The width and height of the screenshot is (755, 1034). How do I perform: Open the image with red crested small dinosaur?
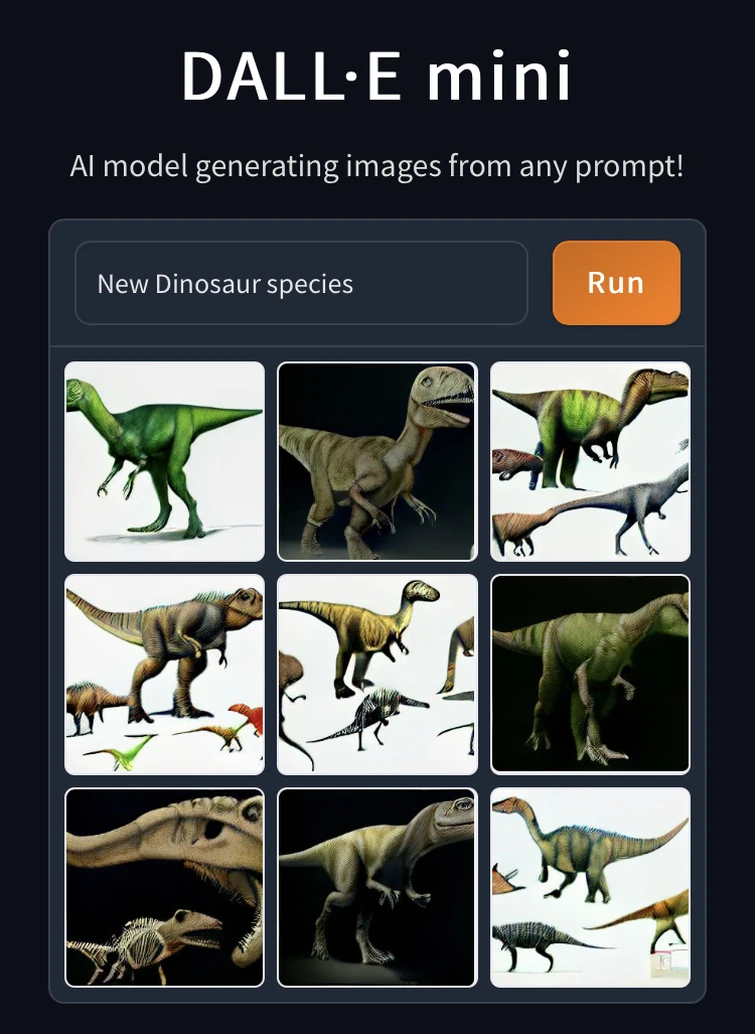(165, 674)
